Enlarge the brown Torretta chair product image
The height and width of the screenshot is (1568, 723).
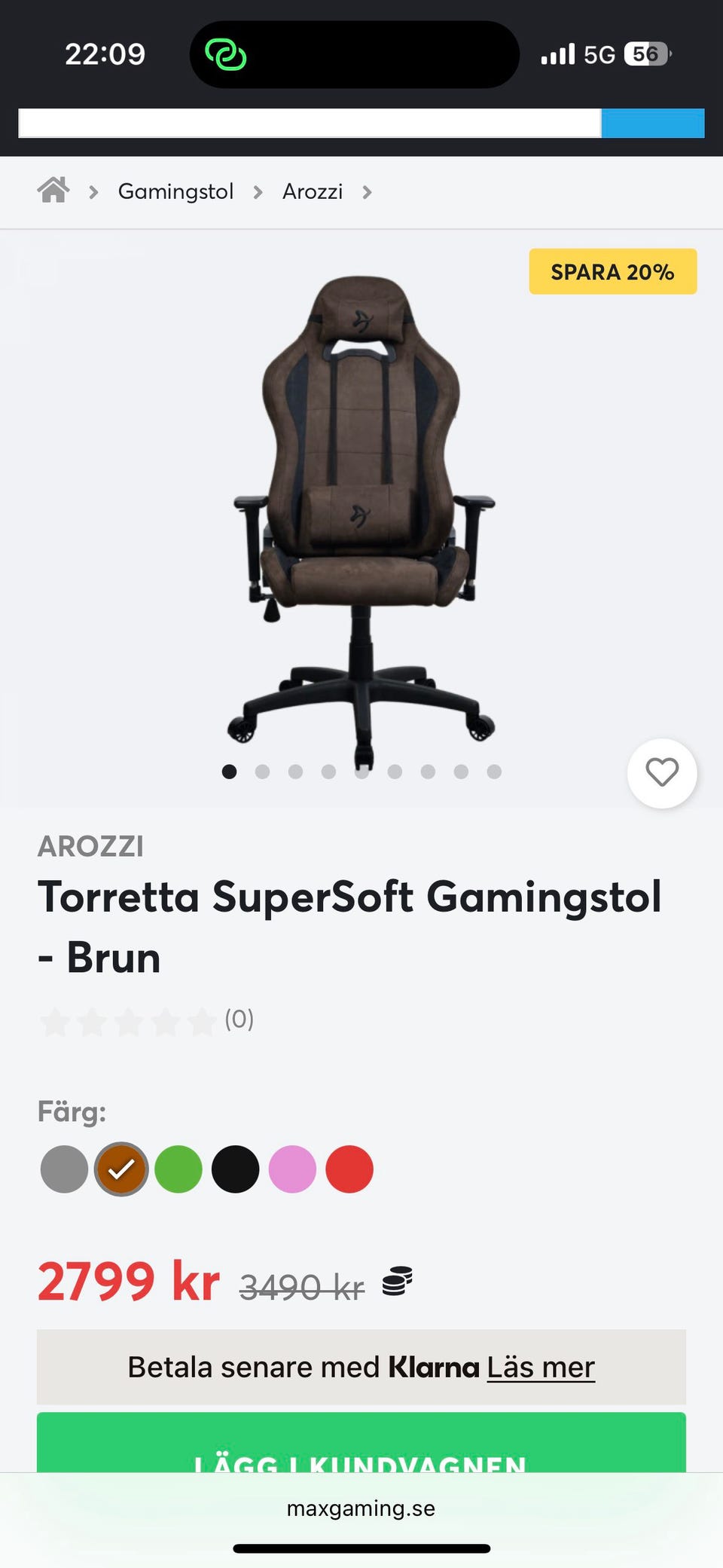coord(361,512)
